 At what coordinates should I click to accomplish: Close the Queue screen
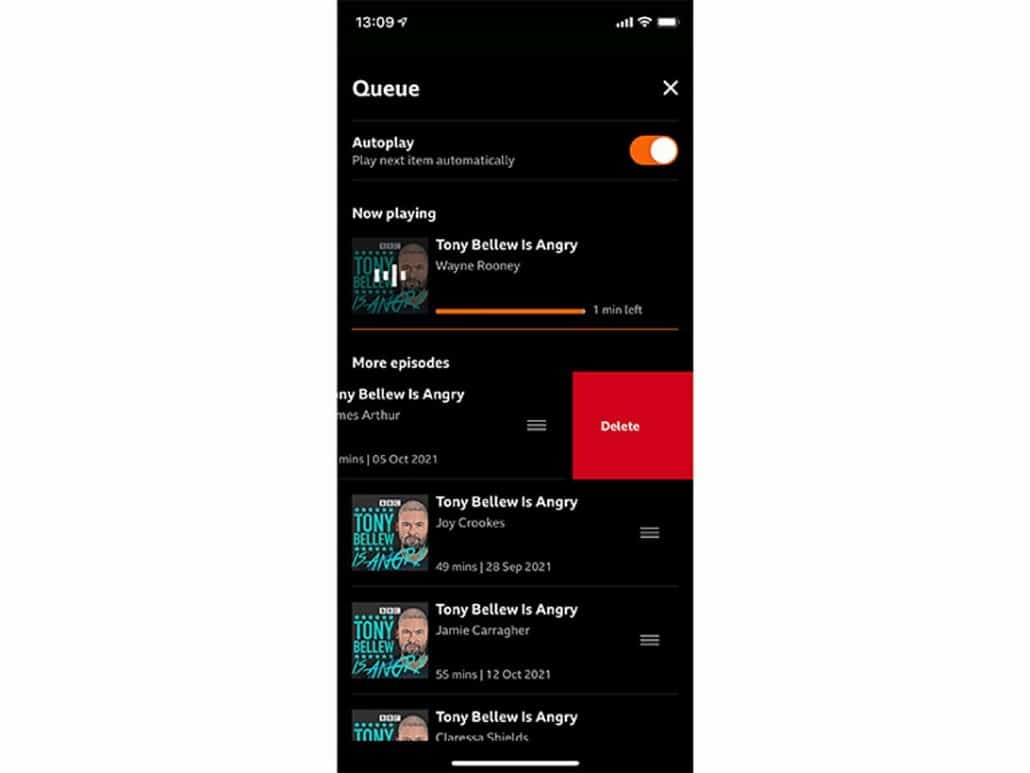click(x=670, y=88)
